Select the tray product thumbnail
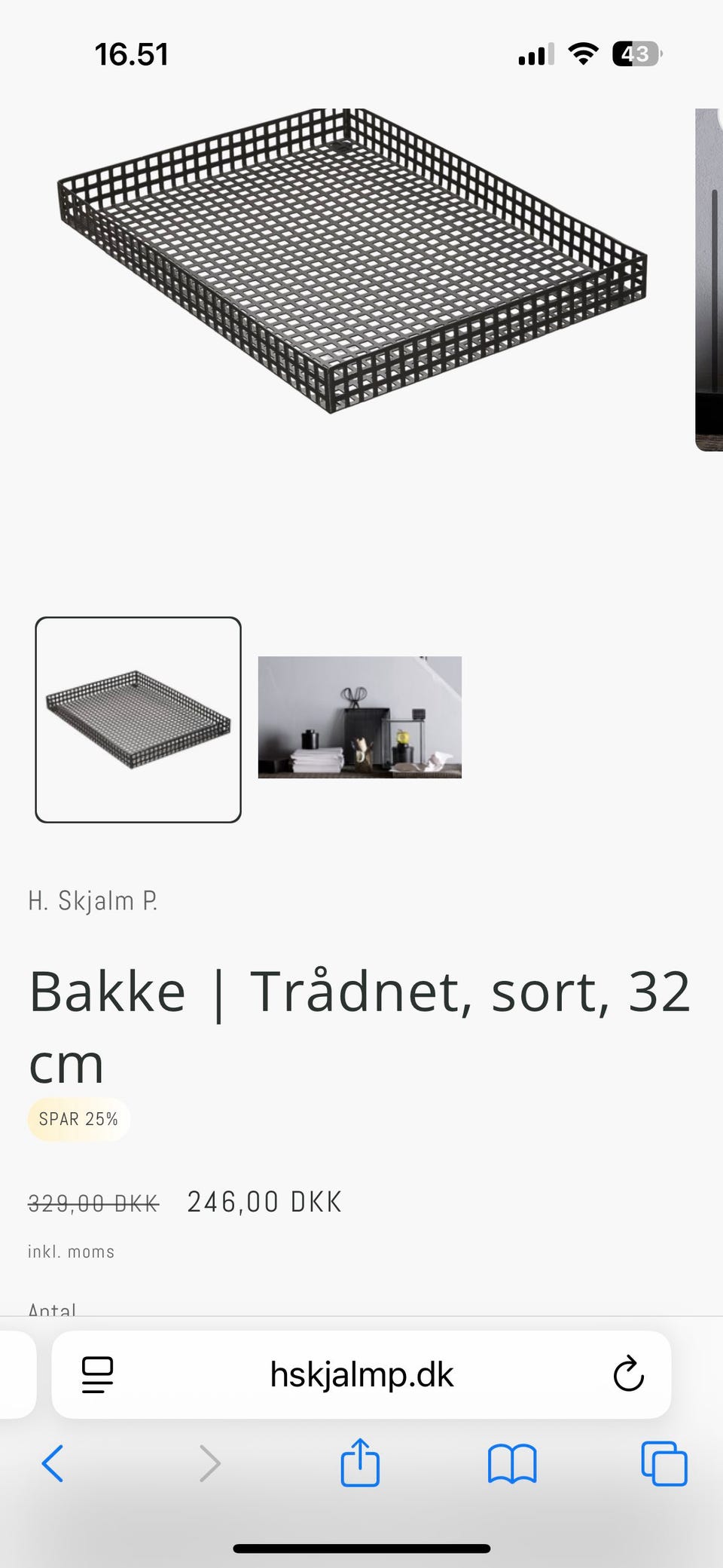Viewport: 723px width, 1568px height. [x=139, y=718]
